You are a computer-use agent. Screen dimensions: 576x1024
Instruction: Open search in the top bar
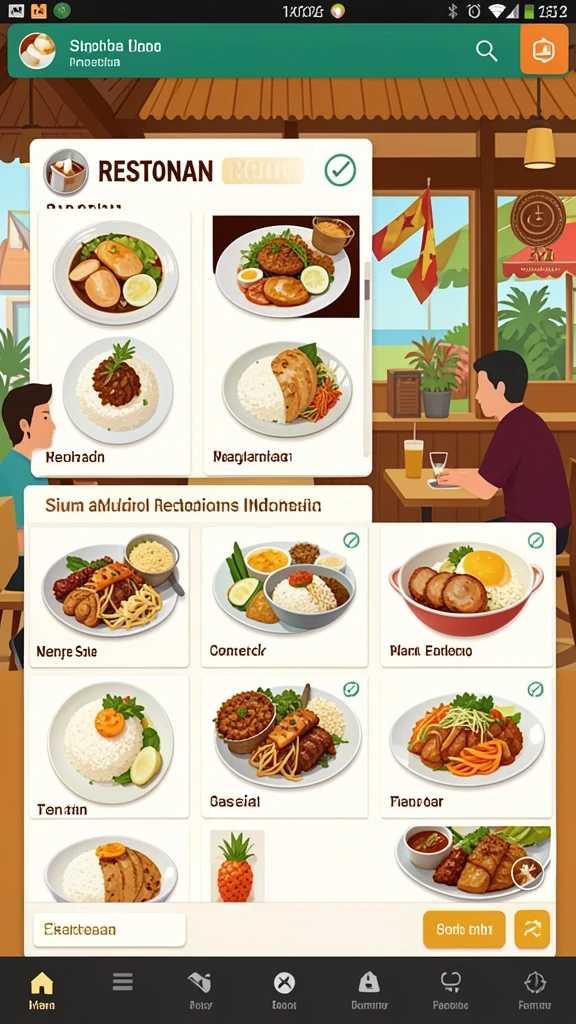pos(487,50)
